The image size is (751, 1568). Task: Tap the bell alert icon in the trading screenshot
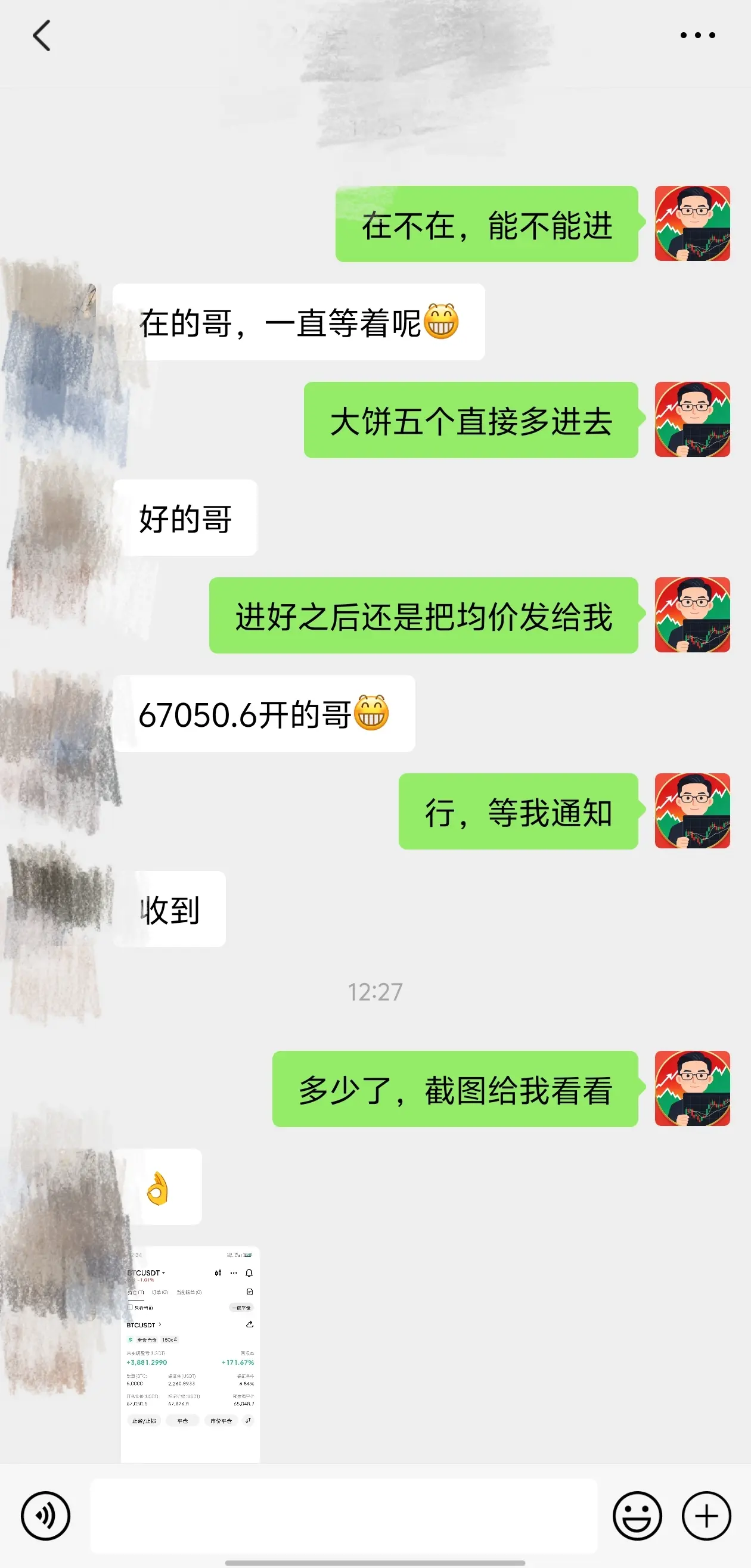tap(249, 1273)
